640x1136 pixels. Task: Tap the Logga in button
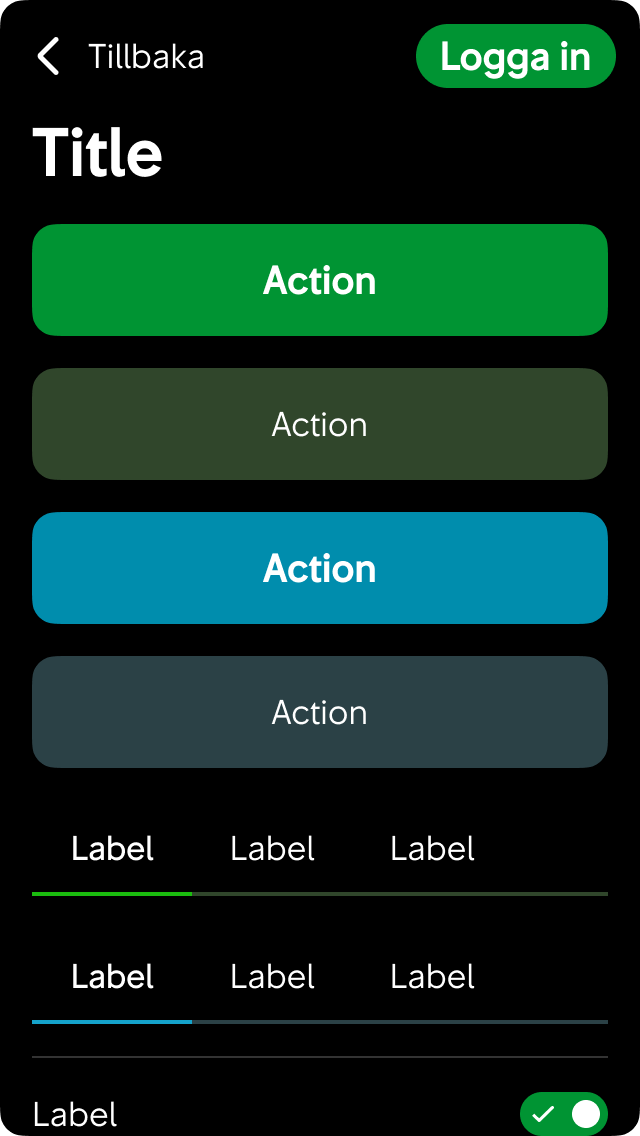pos(515,57)
